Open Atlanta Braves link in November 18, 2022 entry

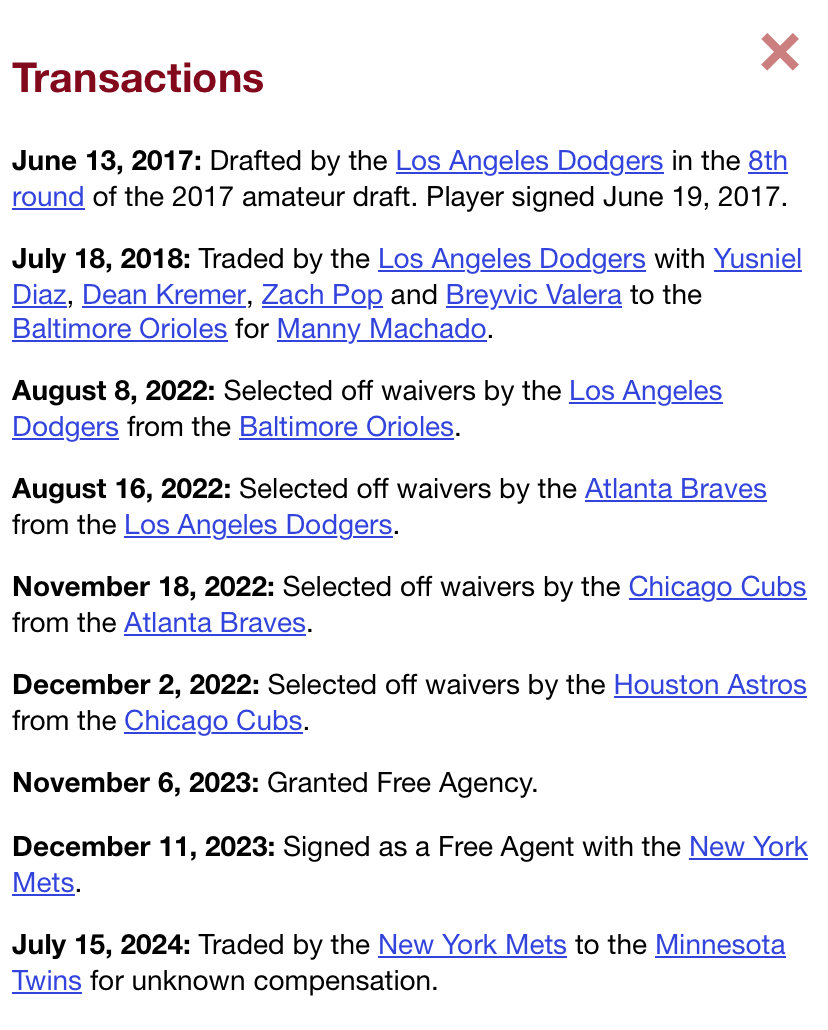(214, 622)
